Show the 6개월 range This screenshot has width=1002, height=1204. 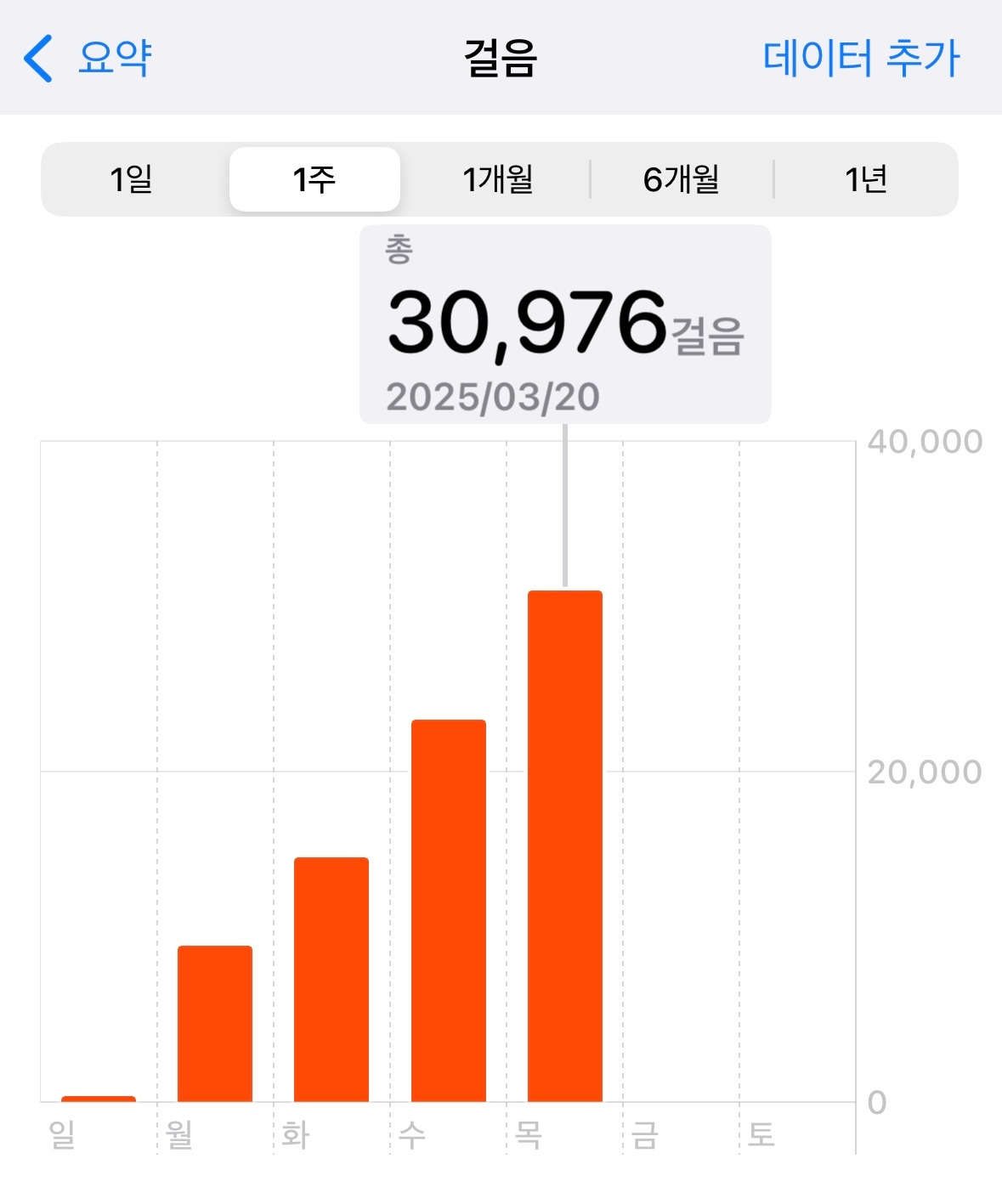tap(682, 179)
